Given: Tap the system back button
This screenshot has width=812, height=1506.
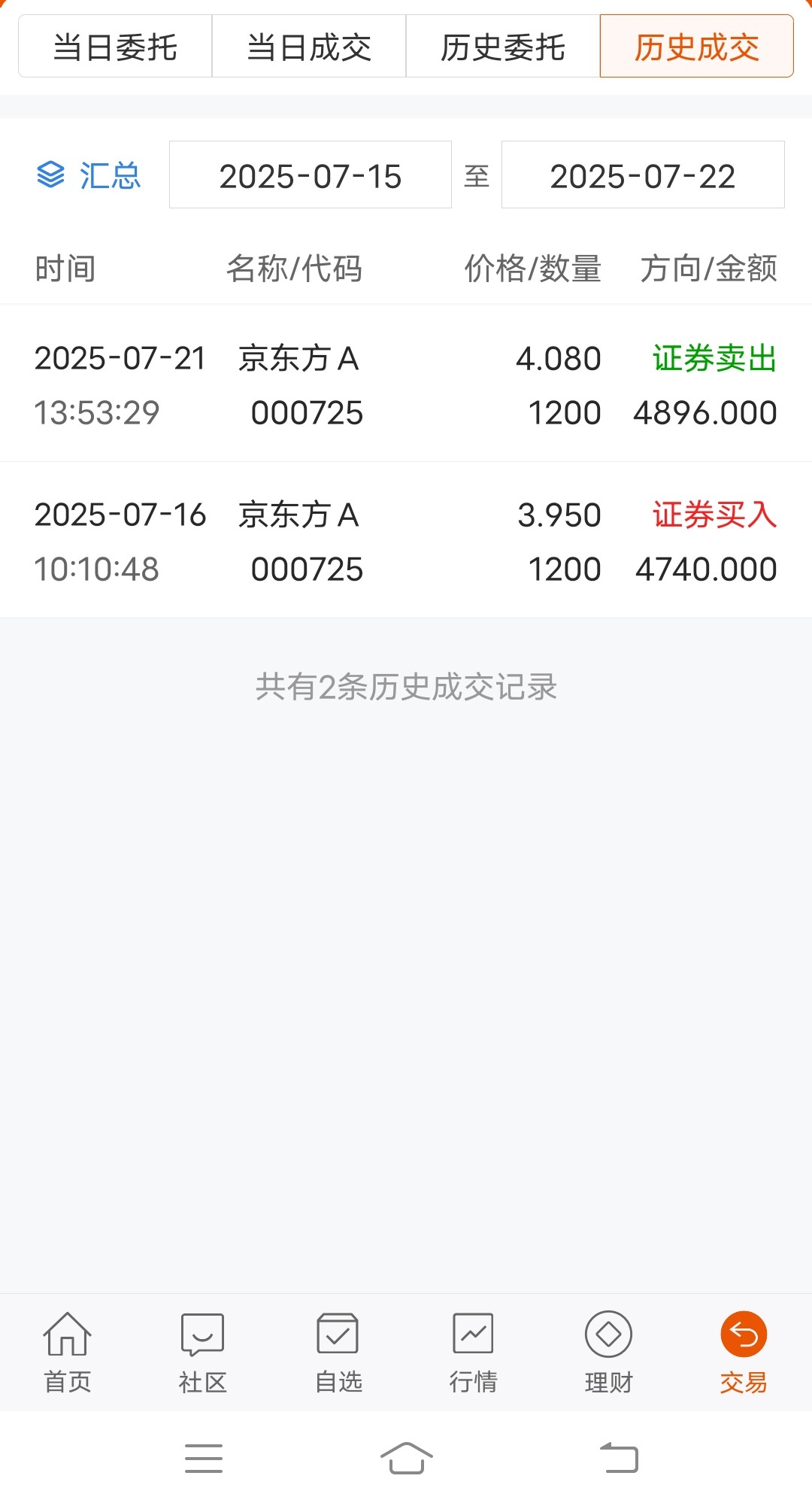Looking at the screenshot, I should tap(619, 1458).
